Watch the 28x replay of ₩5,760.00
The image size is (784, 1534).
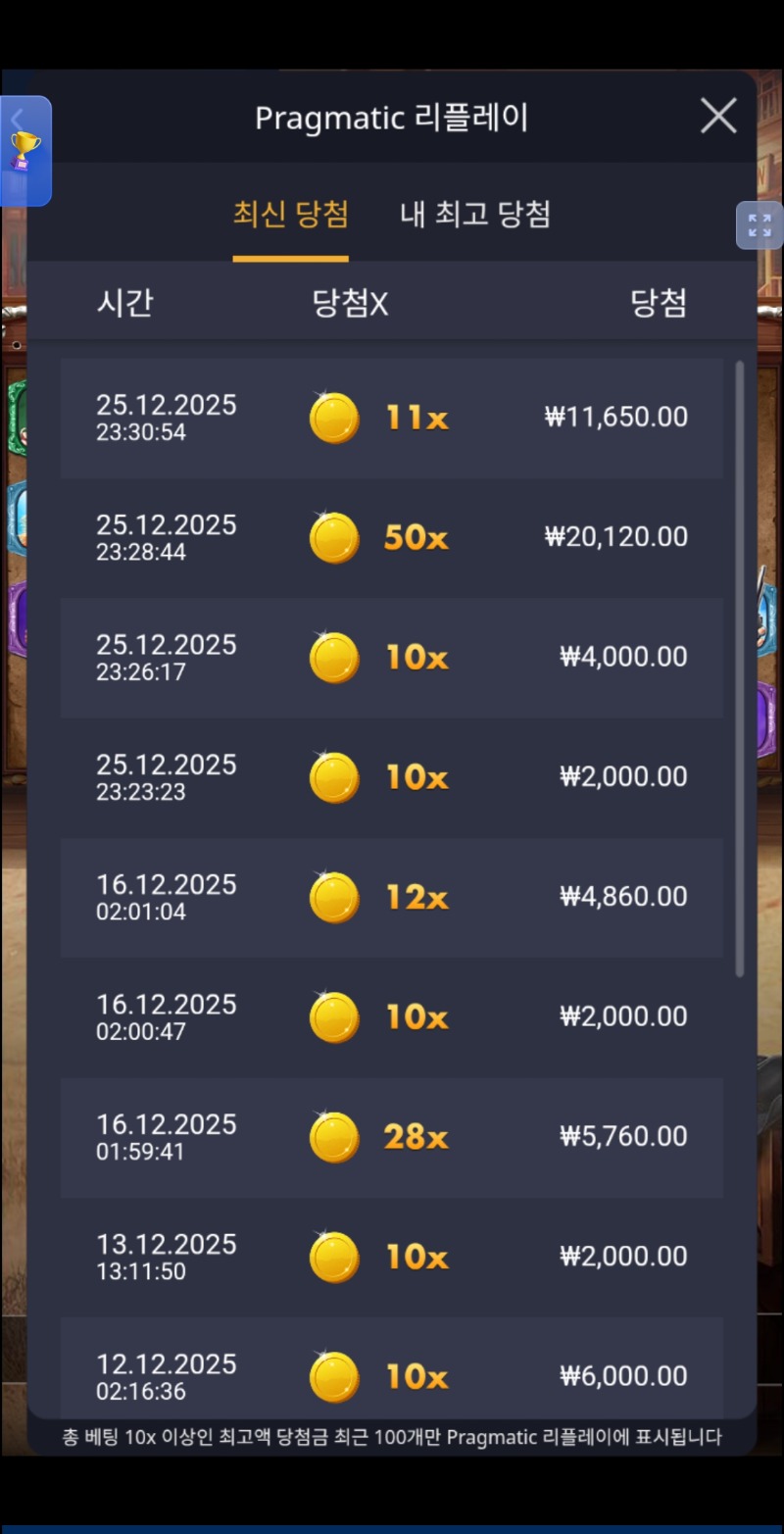(x=392, y=1137)
